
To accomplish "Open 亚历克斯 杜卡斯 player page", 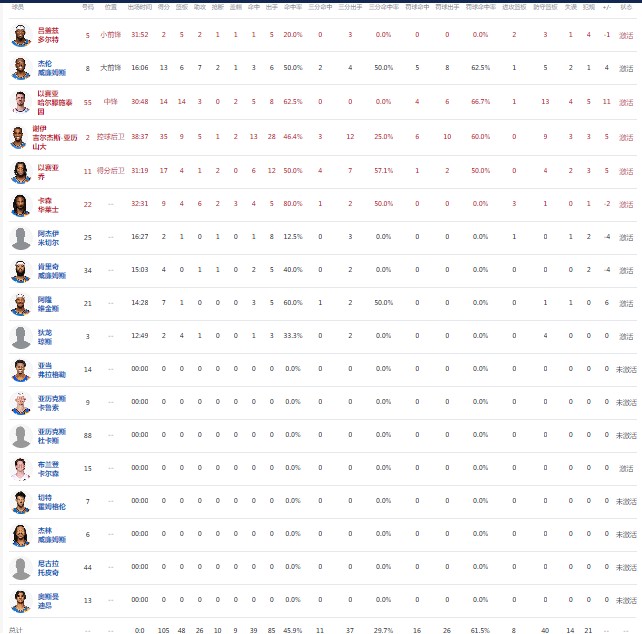I will (51, 435).
